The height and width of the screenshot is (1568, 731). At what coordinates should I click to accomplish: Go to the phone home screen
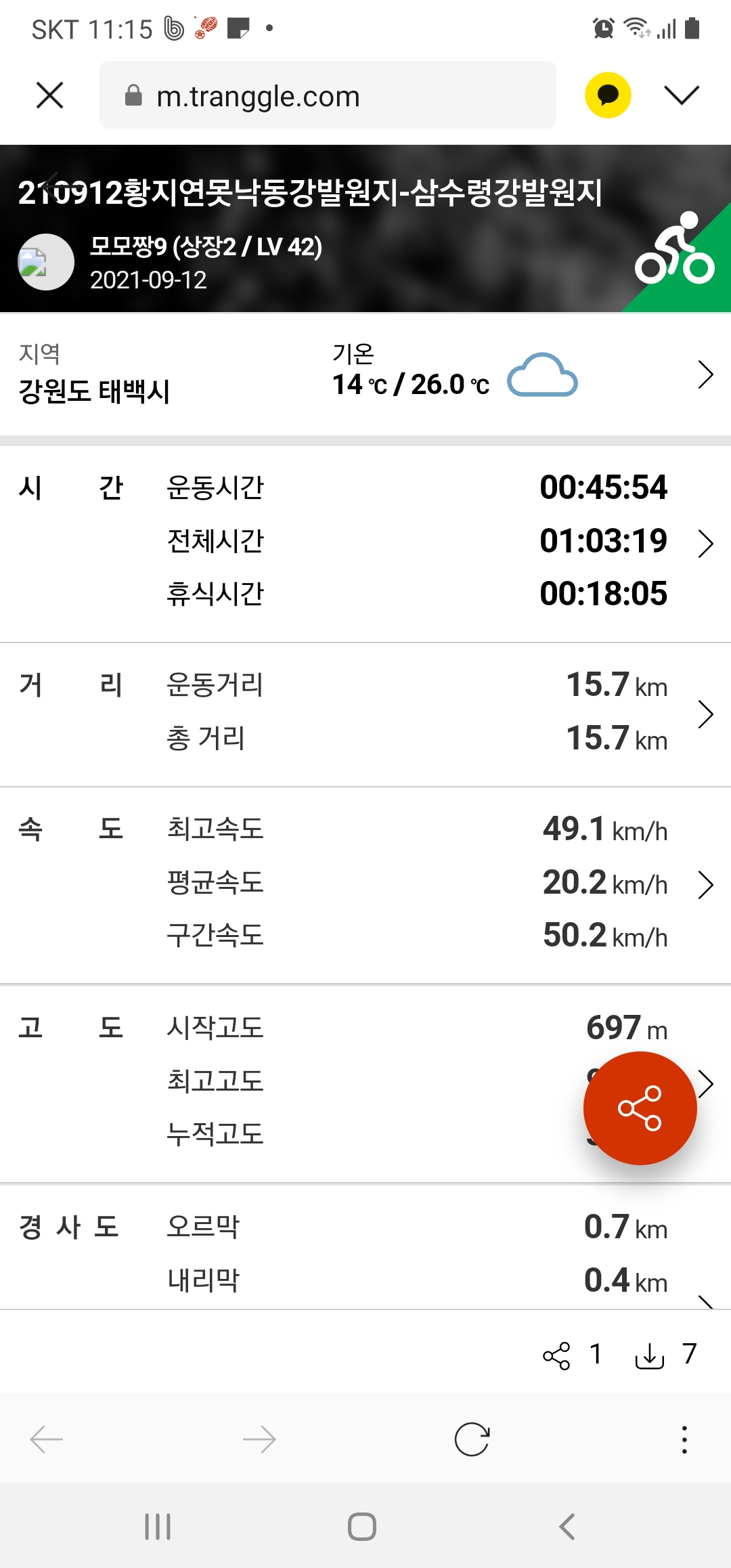(x=362, y=1527)
